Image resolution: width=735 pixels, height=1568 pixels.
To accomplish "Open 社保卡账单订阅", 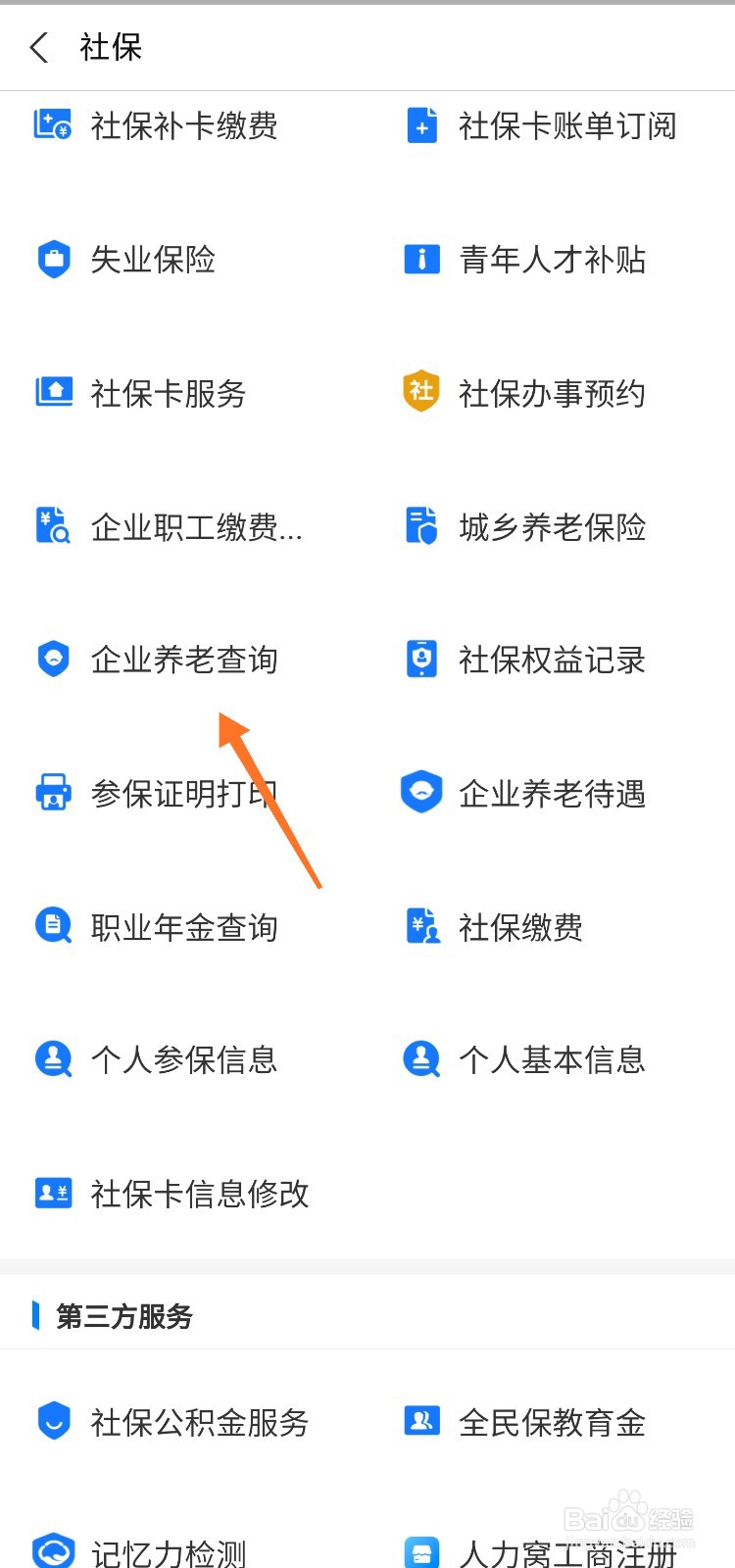I will coord(566,126).
